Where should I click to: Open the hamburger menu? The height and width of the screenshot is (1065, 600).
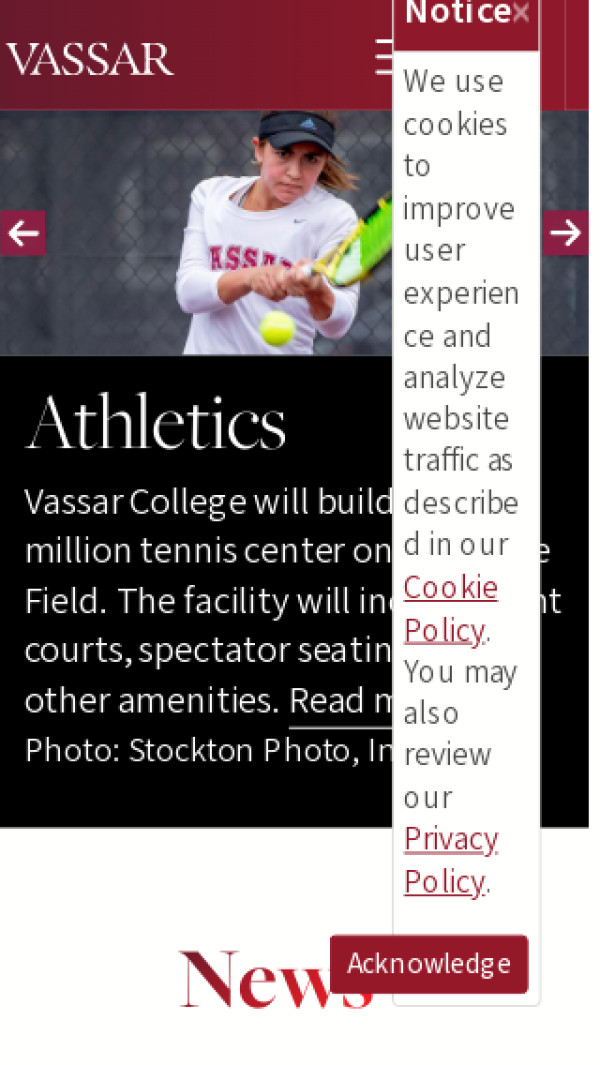tap(384, 58)
